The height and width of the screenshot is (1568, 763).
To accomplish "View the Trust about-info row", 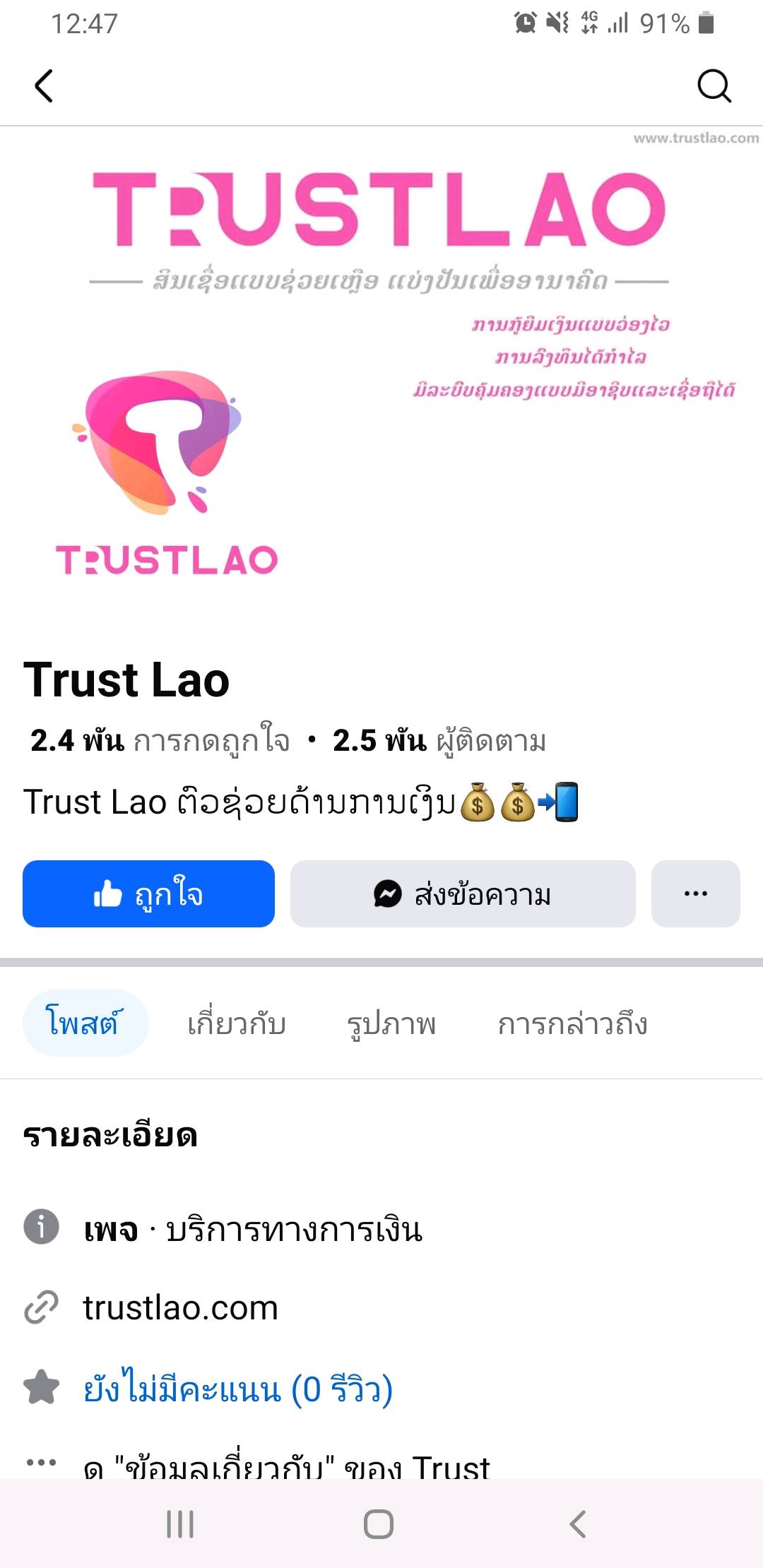I will (x=286, y=1466).
